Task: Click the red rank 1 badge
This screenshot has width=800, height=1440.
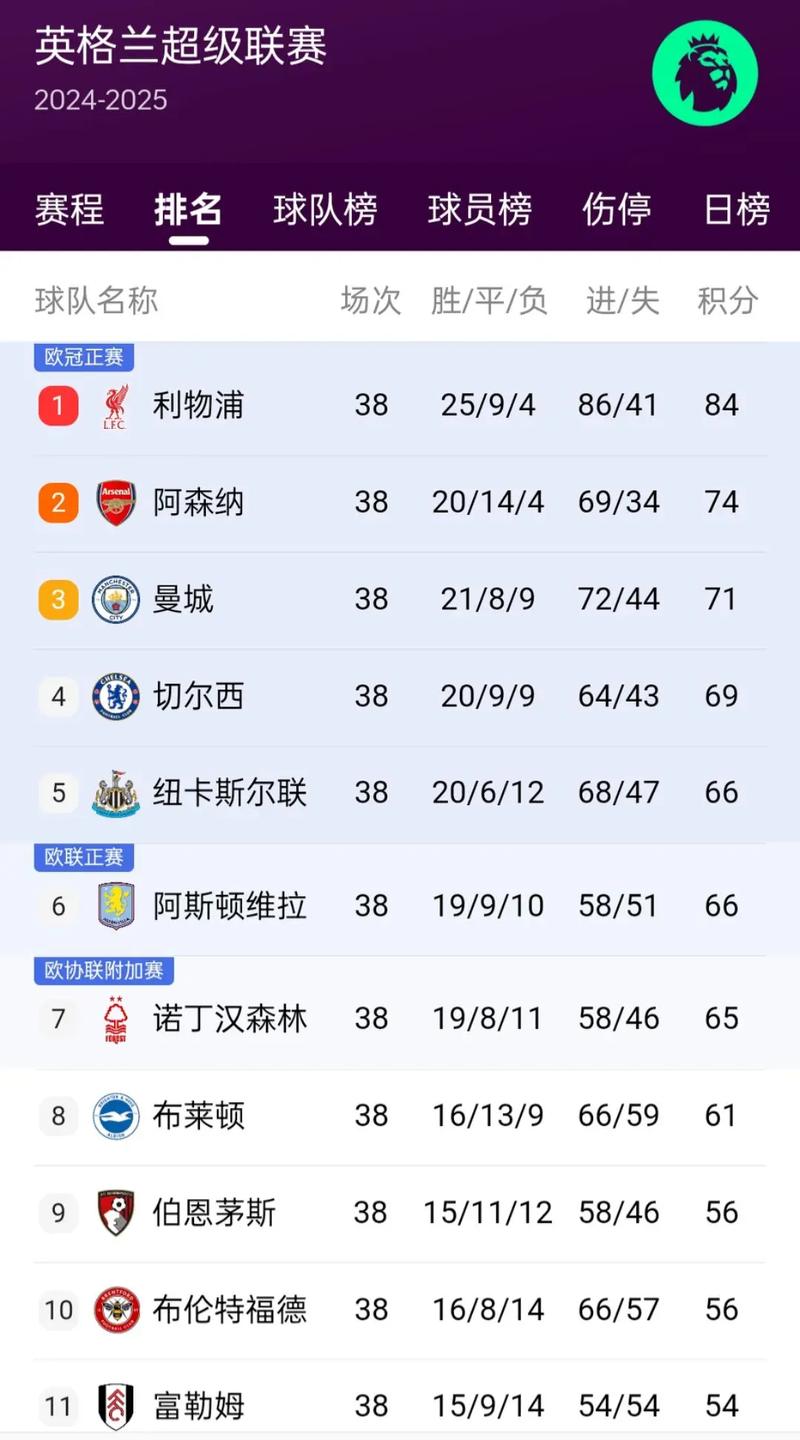Action: point(57,405)
